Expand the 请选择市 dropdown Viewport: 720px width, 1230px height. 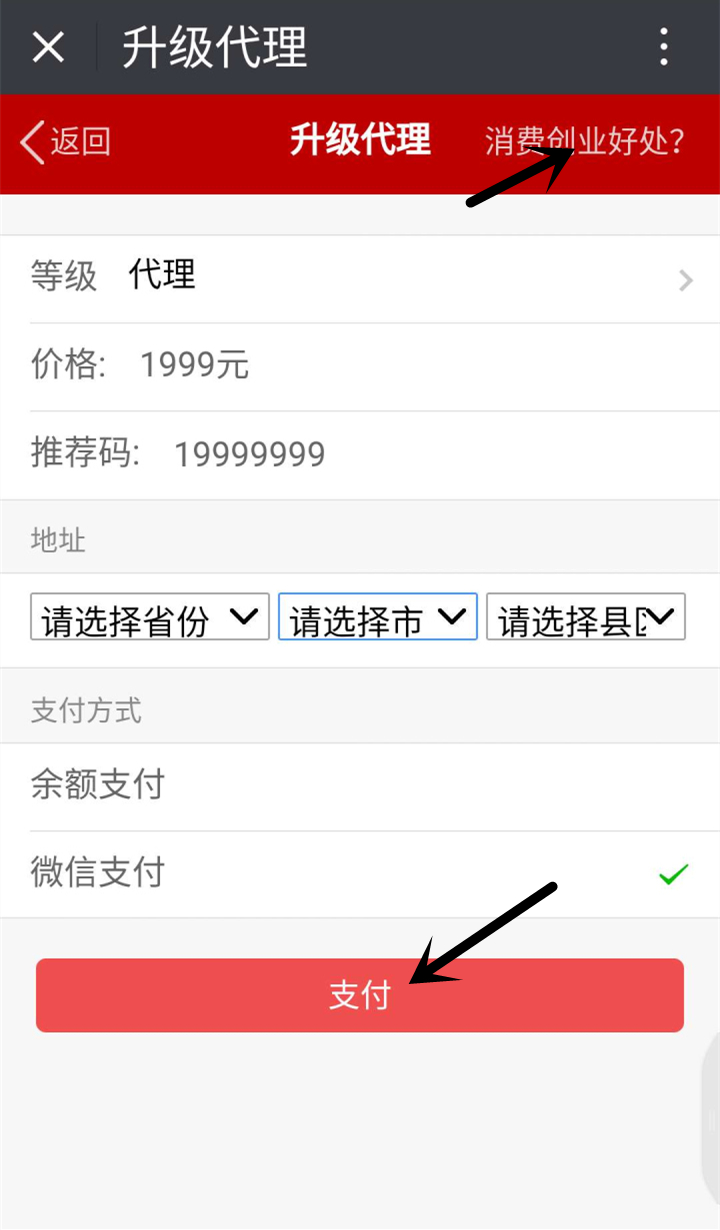point(377,618)
